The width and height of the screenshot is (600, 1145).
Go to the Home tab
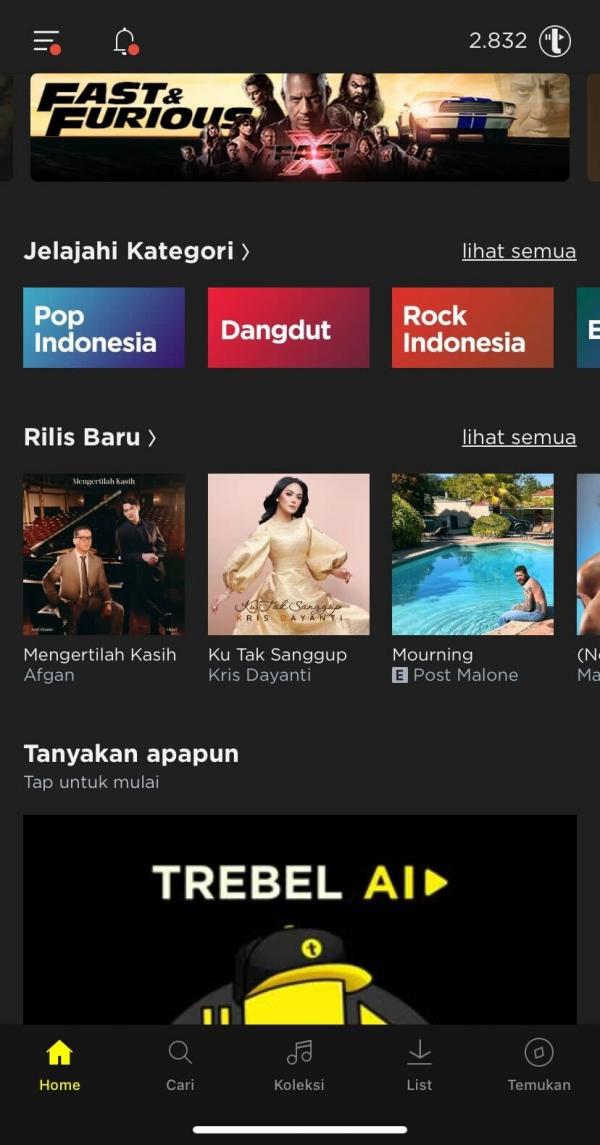click(60, 1065)
